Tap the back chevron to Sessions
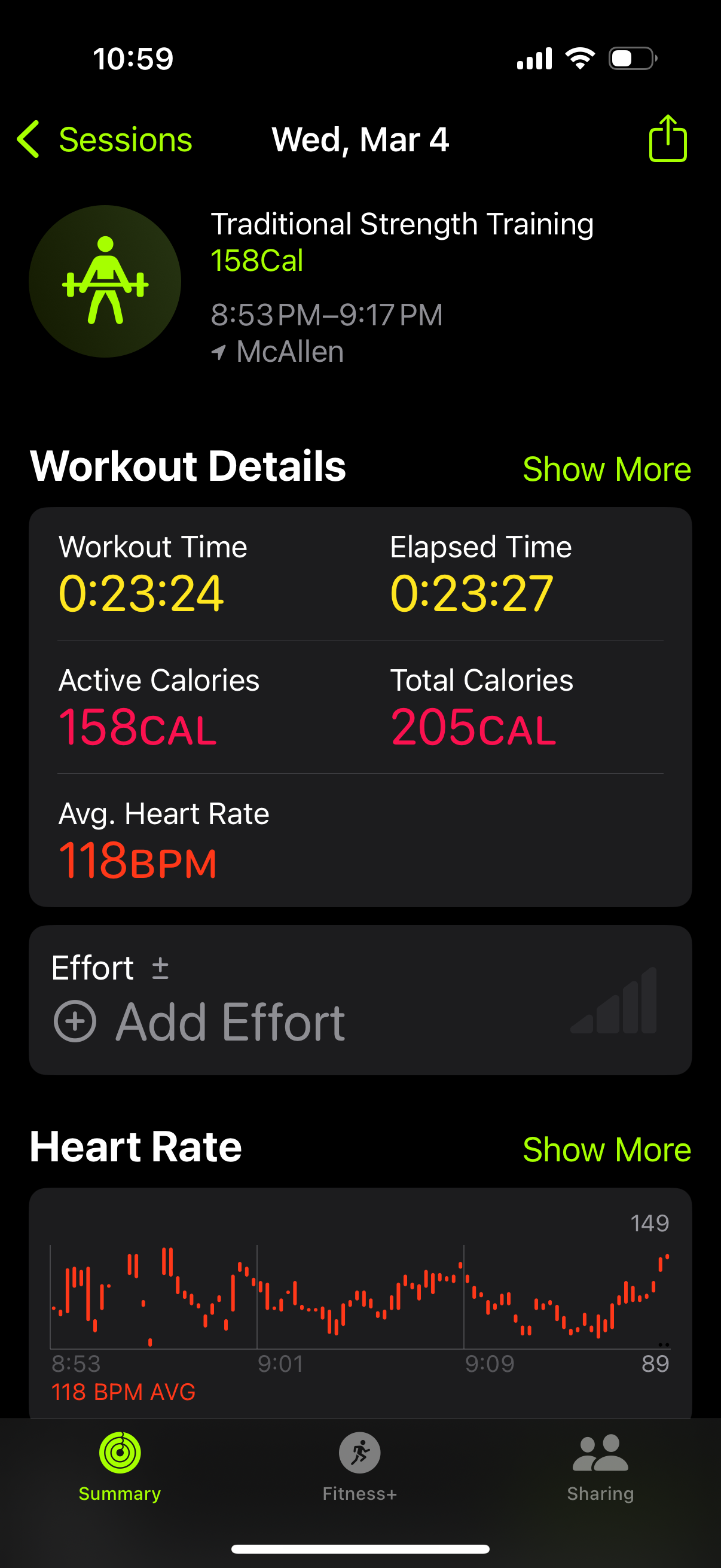The width and height of the screenshot is (721, 1568). pyautogui.click(x=29, y=139)
